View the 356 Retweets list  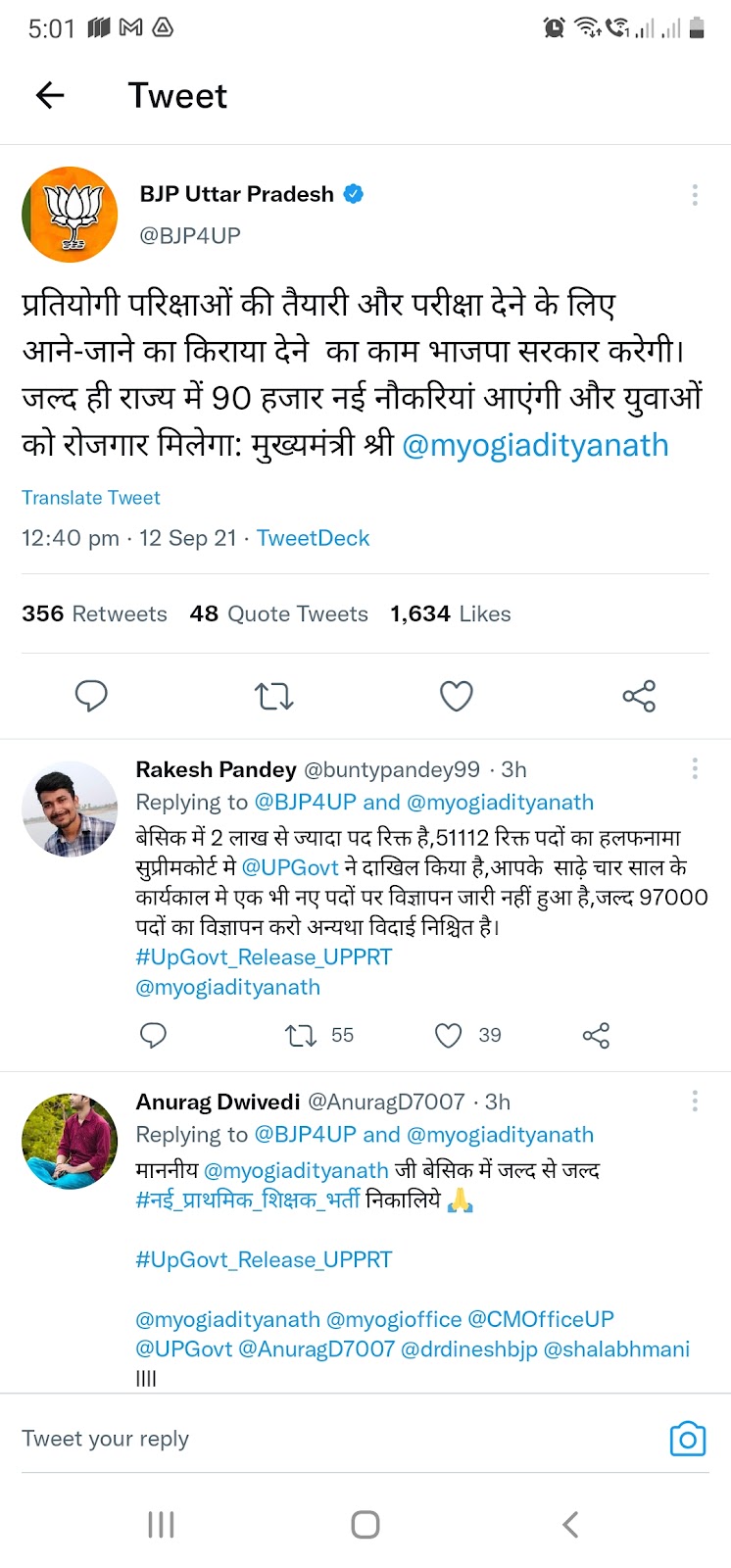coord(94,613)
